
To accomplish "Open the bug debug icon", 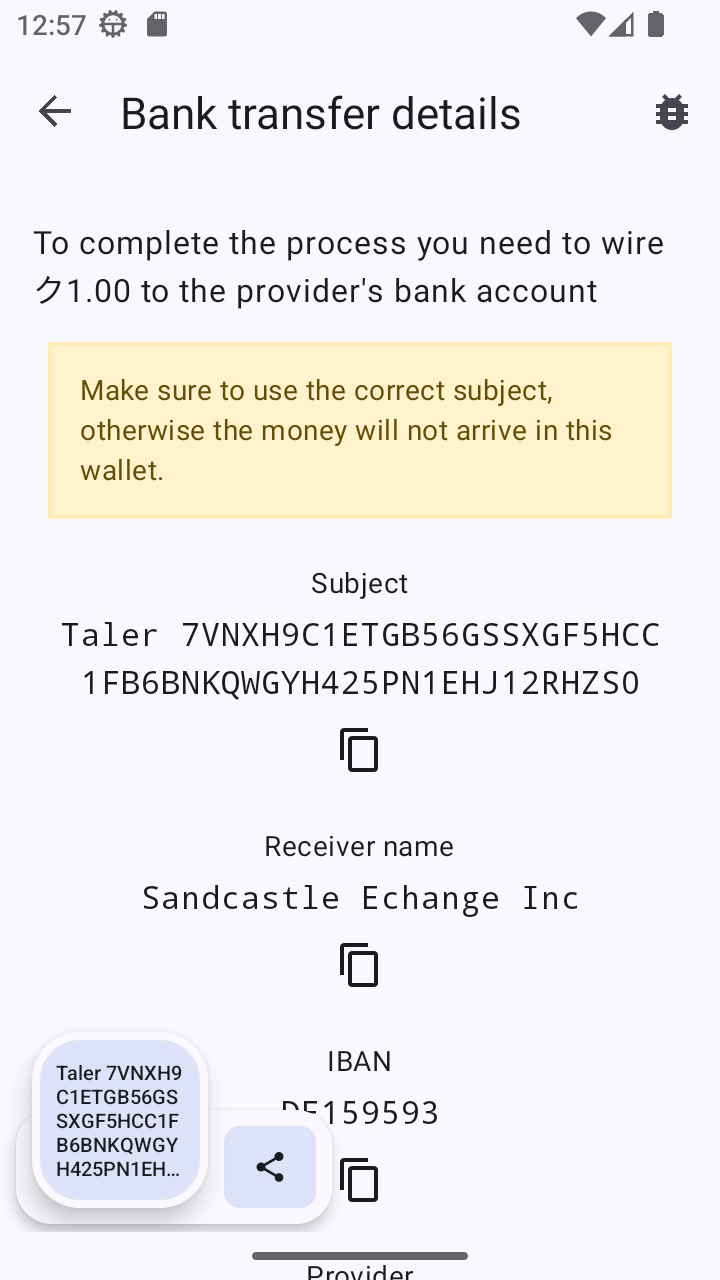I will coord(671,113).
